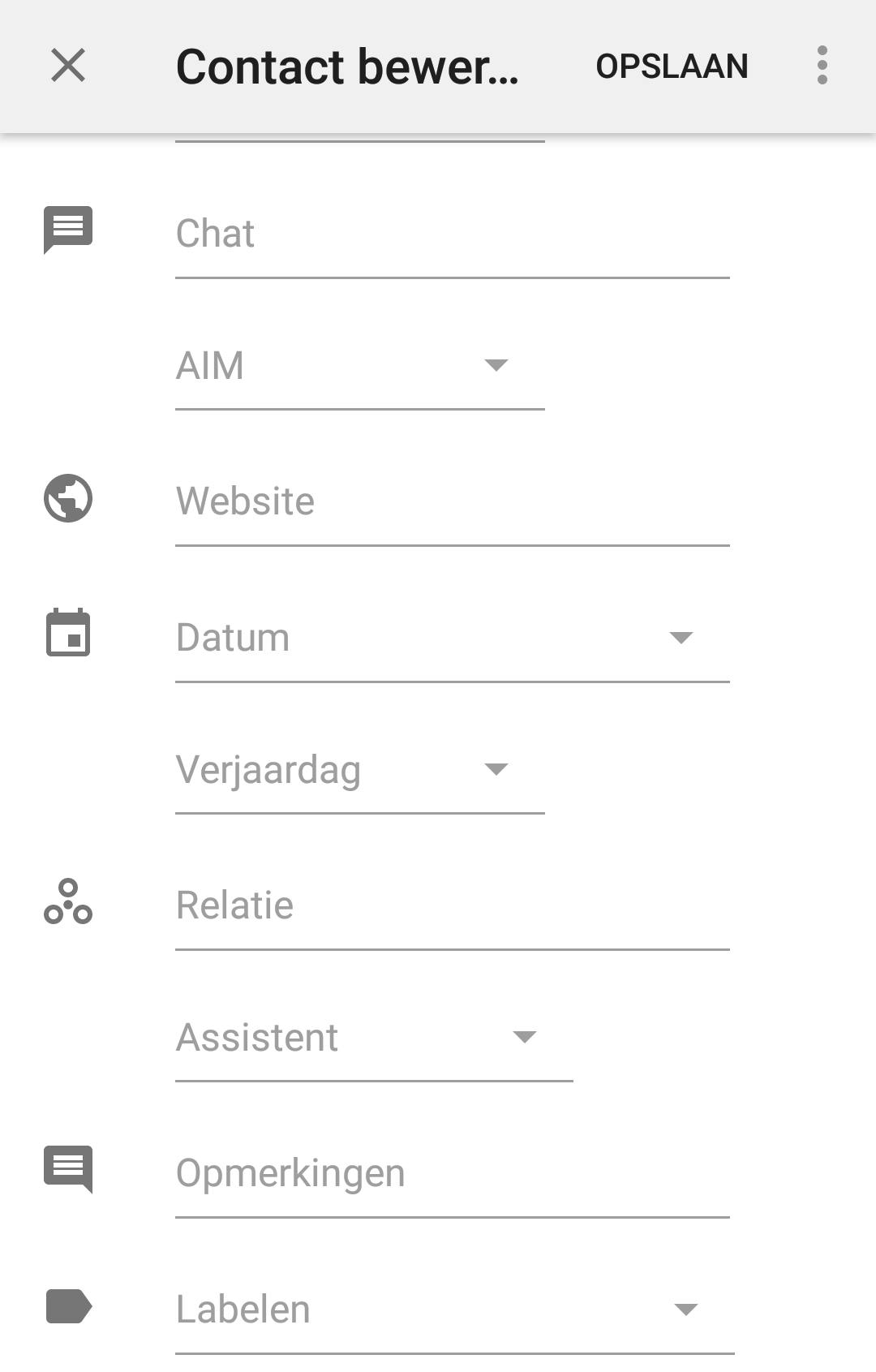This screenshot has width=876, height=1372.
Task: Focus the Chat text field
Action: pyautogui.click(x=452, y=234)
